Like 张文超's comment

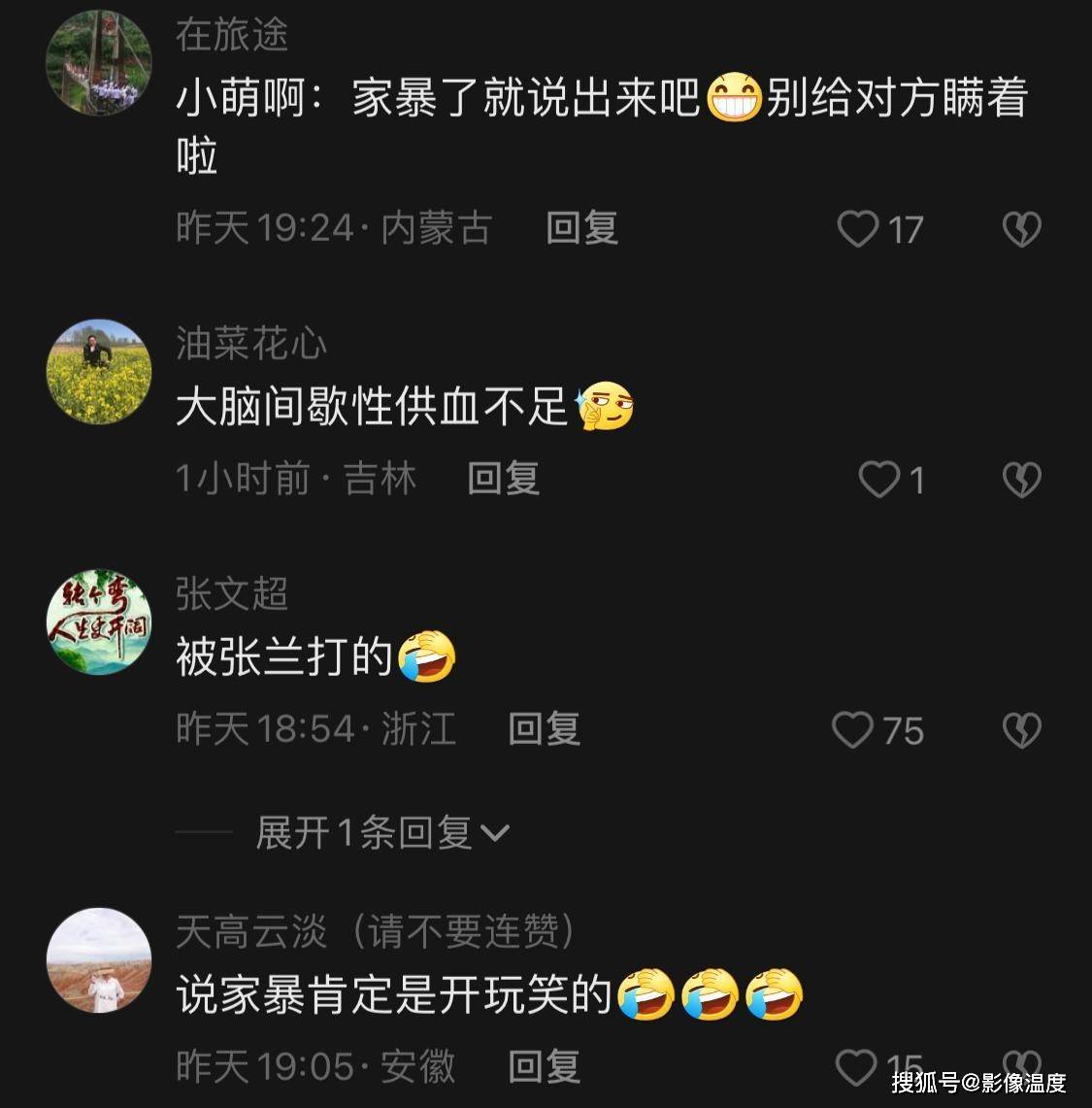tap(853, 730)
